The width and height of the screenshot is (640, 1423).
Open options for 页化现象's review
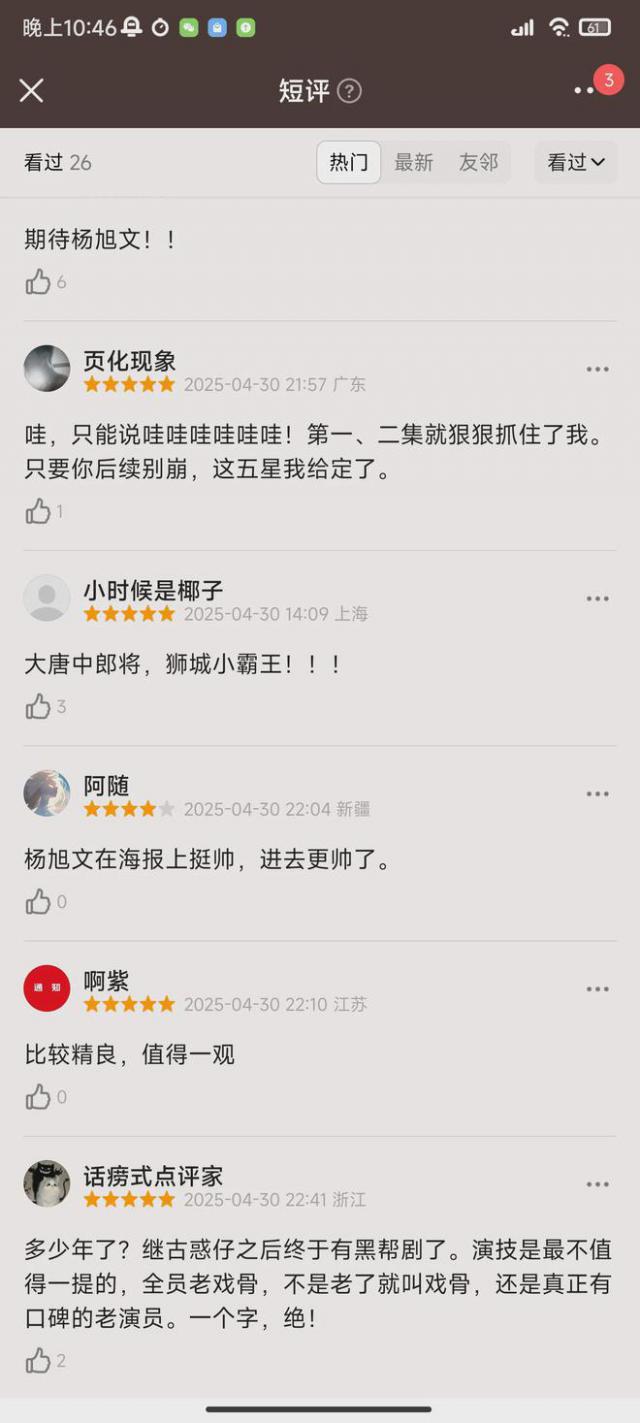point(598,369)
